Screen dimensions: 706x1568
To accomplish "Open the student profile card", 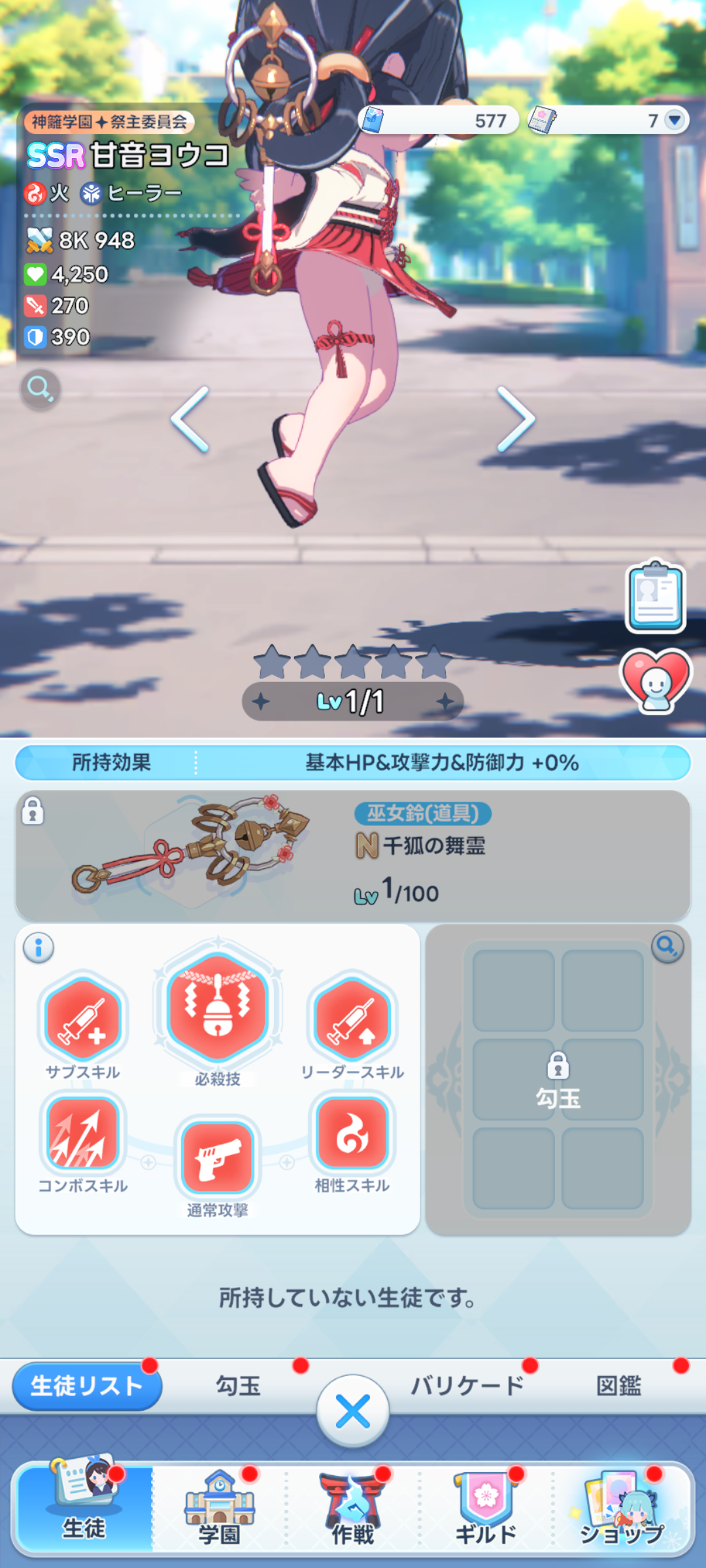I will point(655,596).
